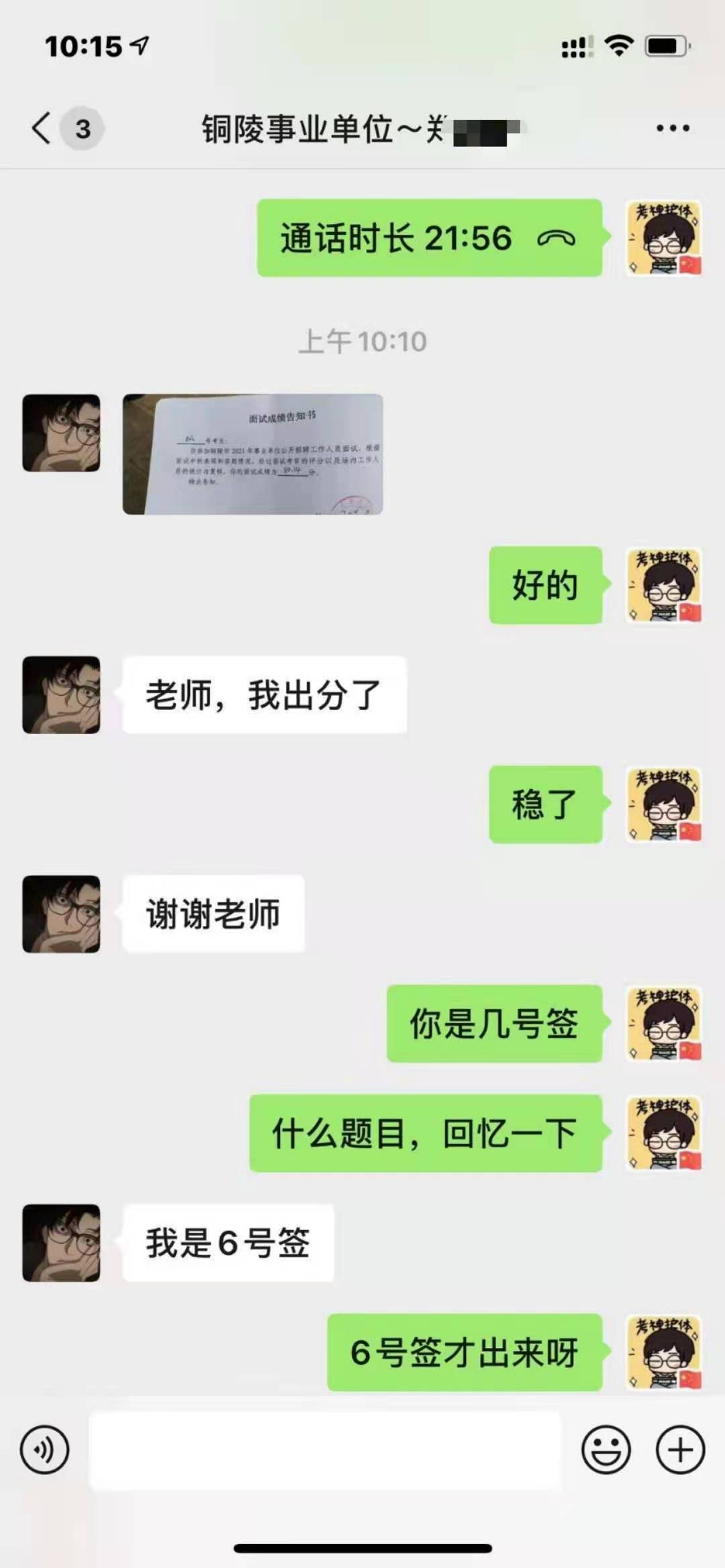
Task: Focus the message text field
Action: pyautogui.click(x=325, y=1450)
